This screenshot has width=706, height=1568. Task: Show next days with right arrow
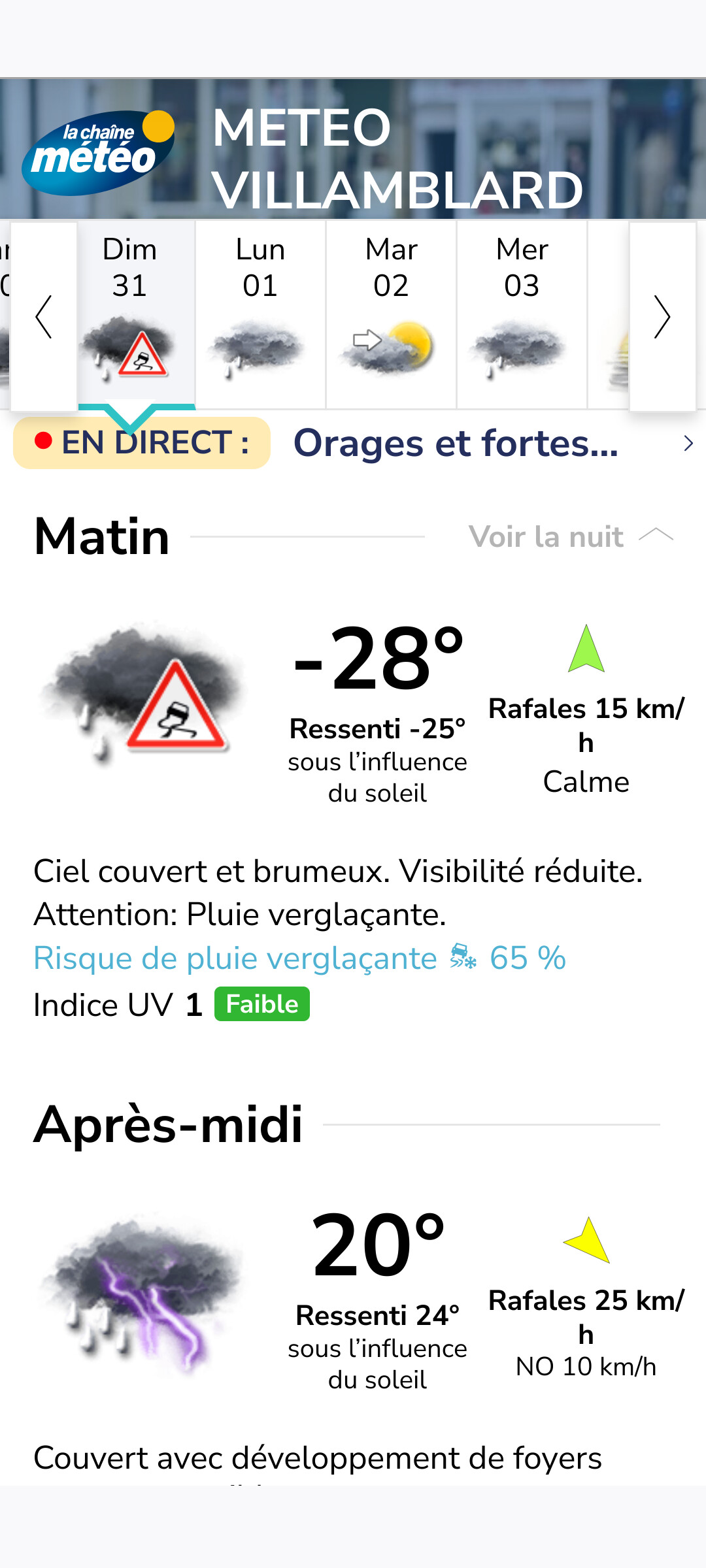(662, 317)
